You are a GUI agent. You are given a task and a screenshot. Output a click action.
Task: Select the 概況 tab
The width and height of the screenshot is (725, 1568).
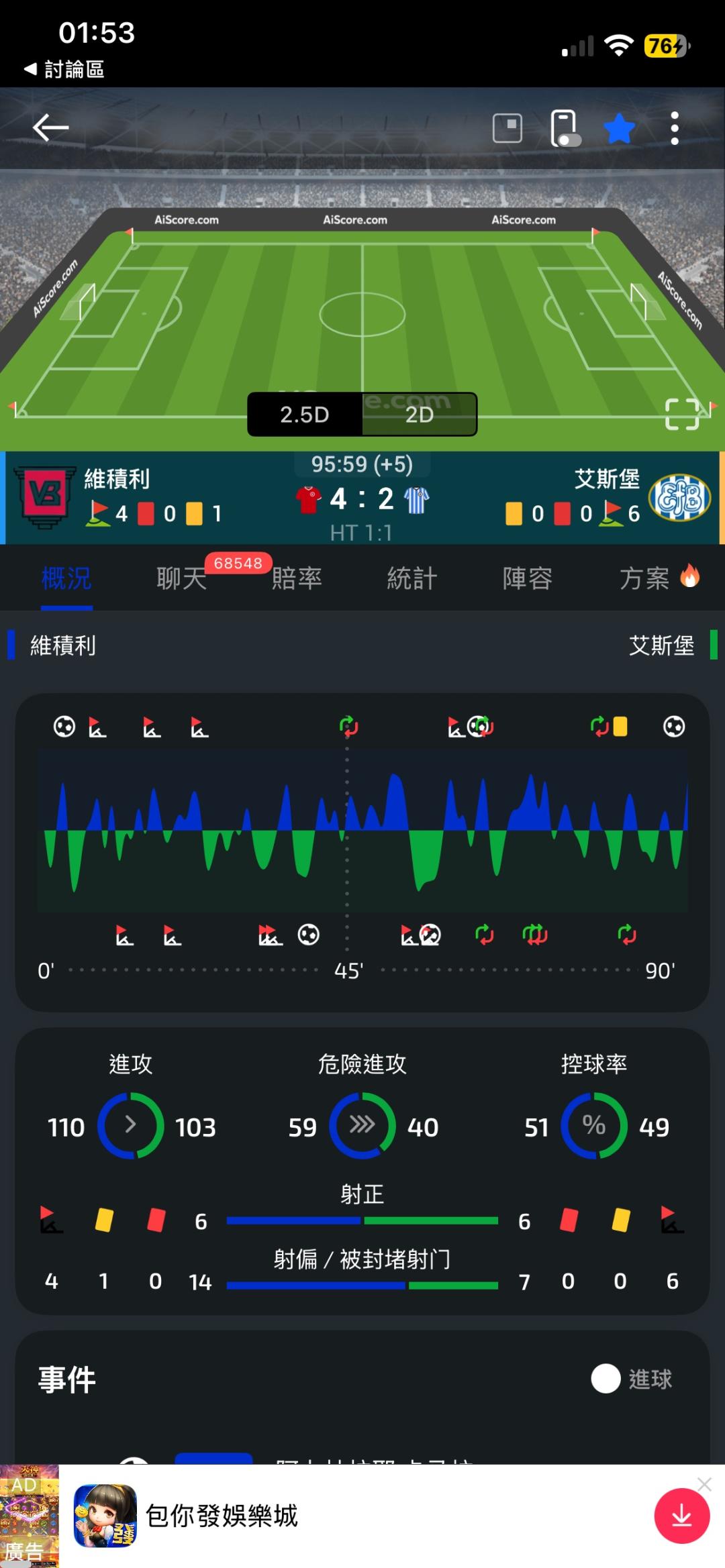(66, 578)
